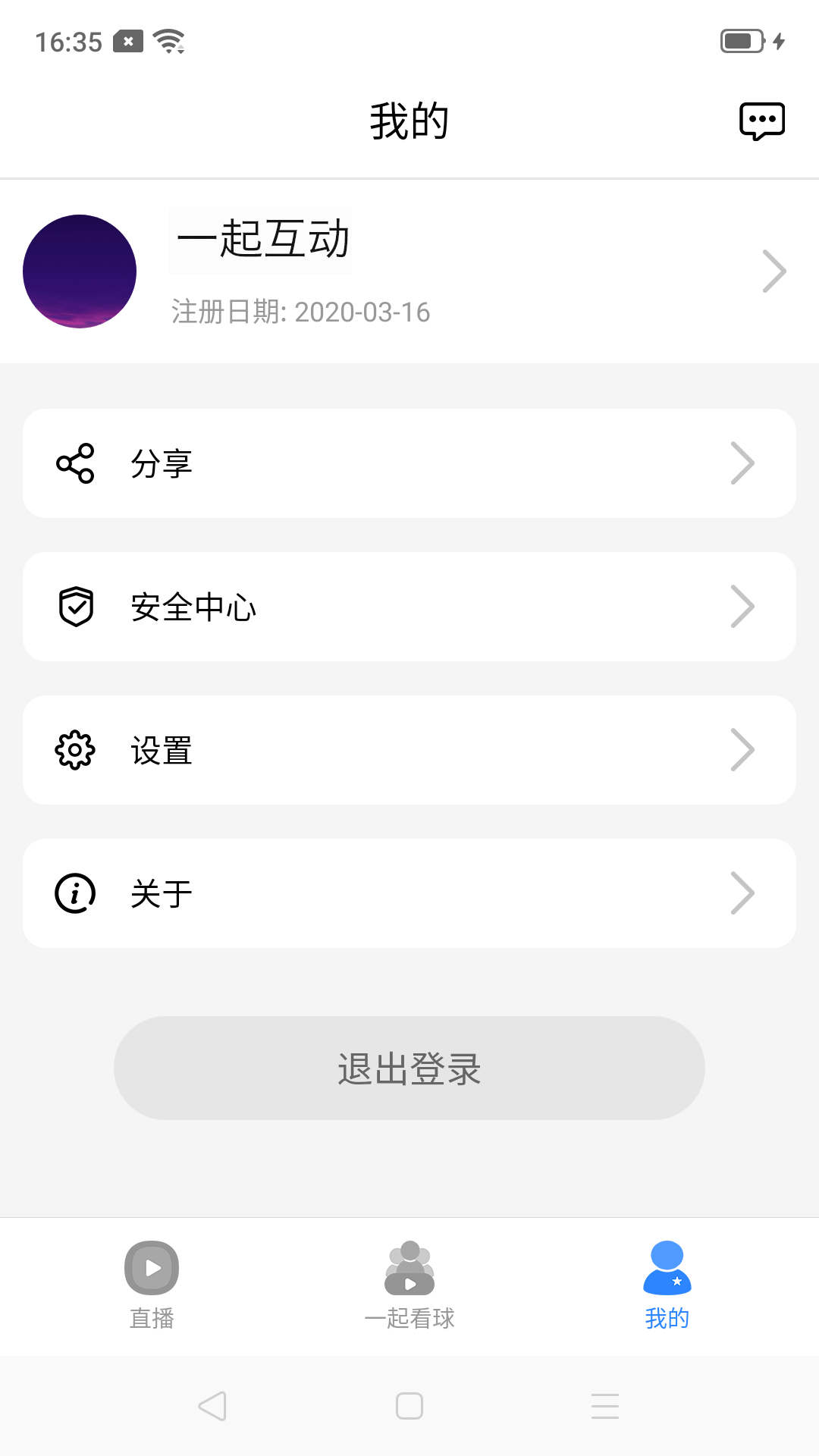Open the 设置 settings row

(x=409, y=750)
